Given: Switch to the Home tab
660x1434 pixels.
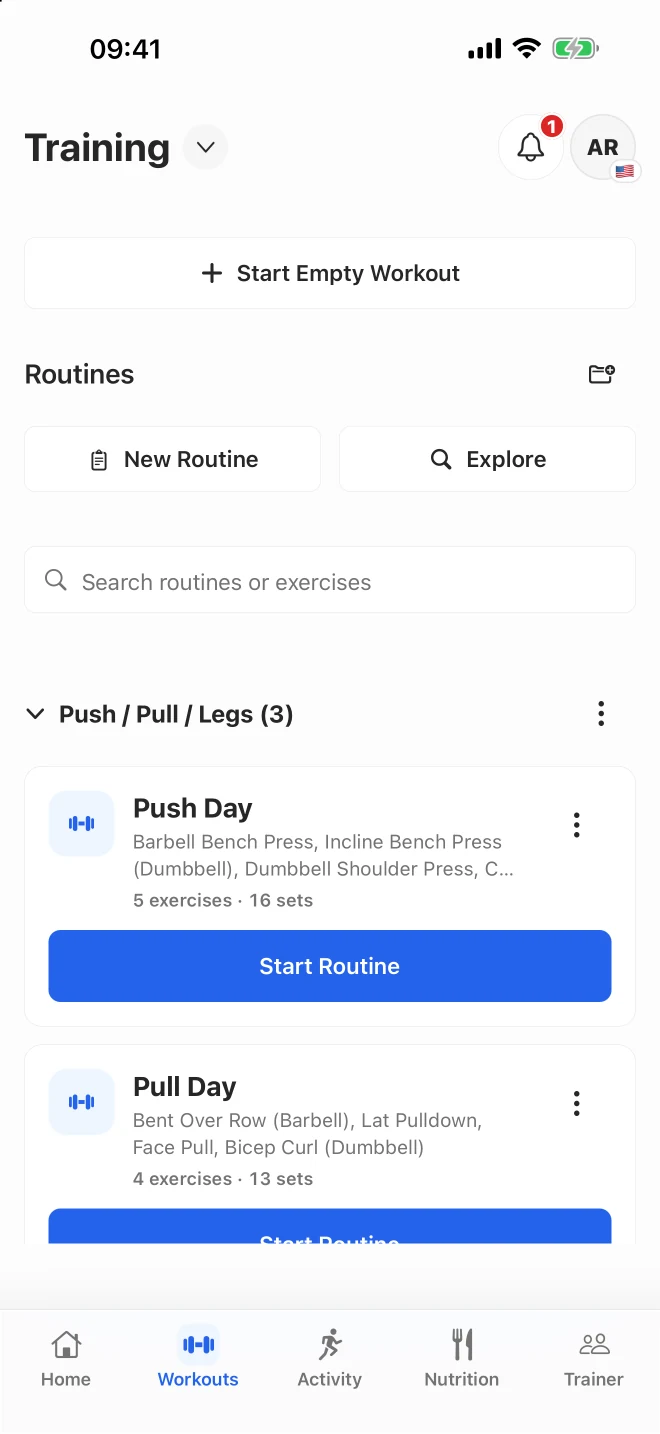Looking at the screenshot, I should 66,1359.
